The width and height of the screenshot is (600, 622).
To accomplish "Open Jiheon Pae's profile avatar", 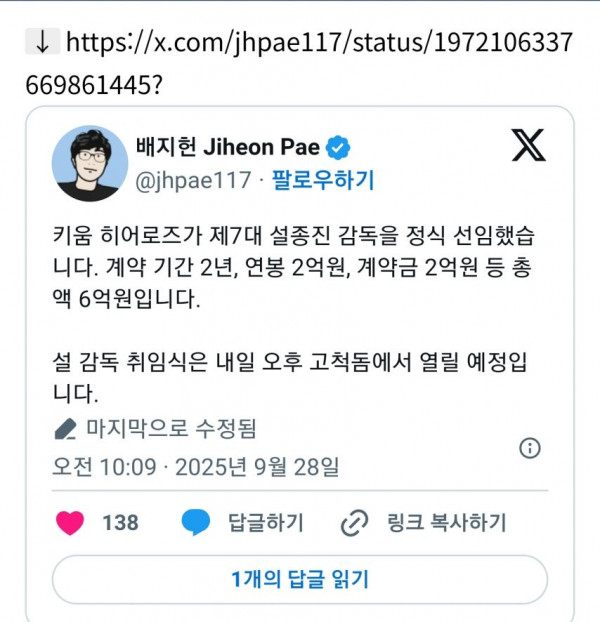I will coord(92,163).
